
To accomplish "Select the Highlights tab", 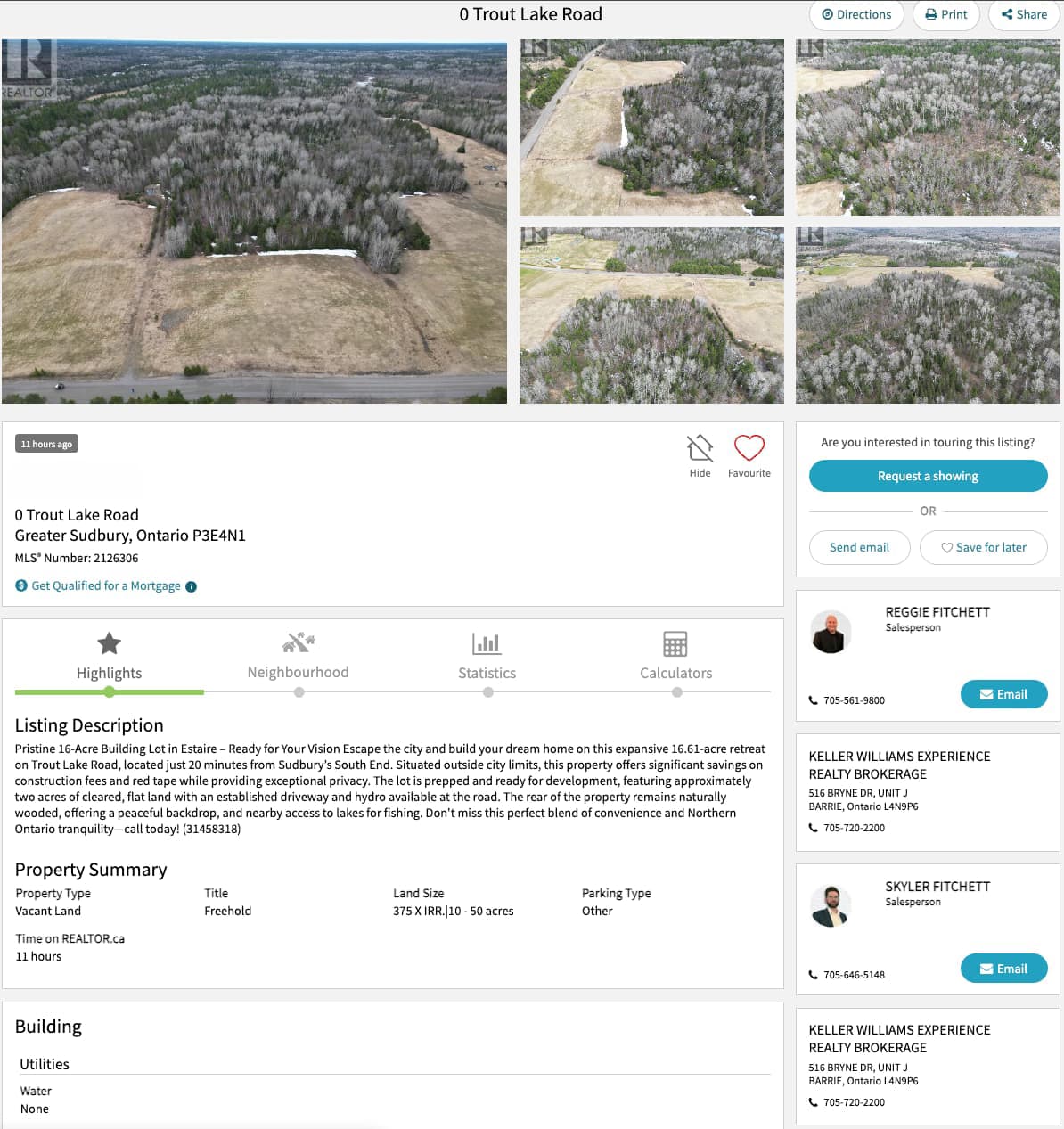I will 109,656.
